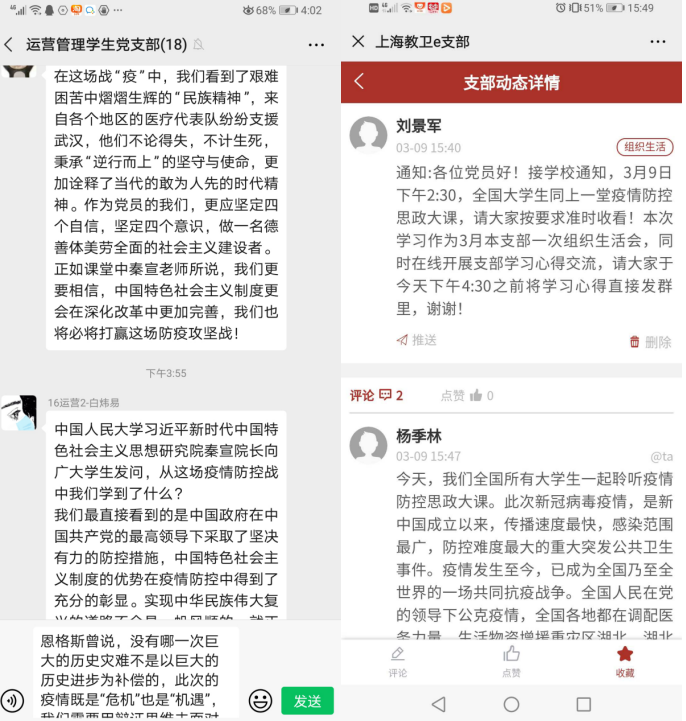Switch to voice input in chat
This screenshot has height=721, width=686.
pos(13,700)
